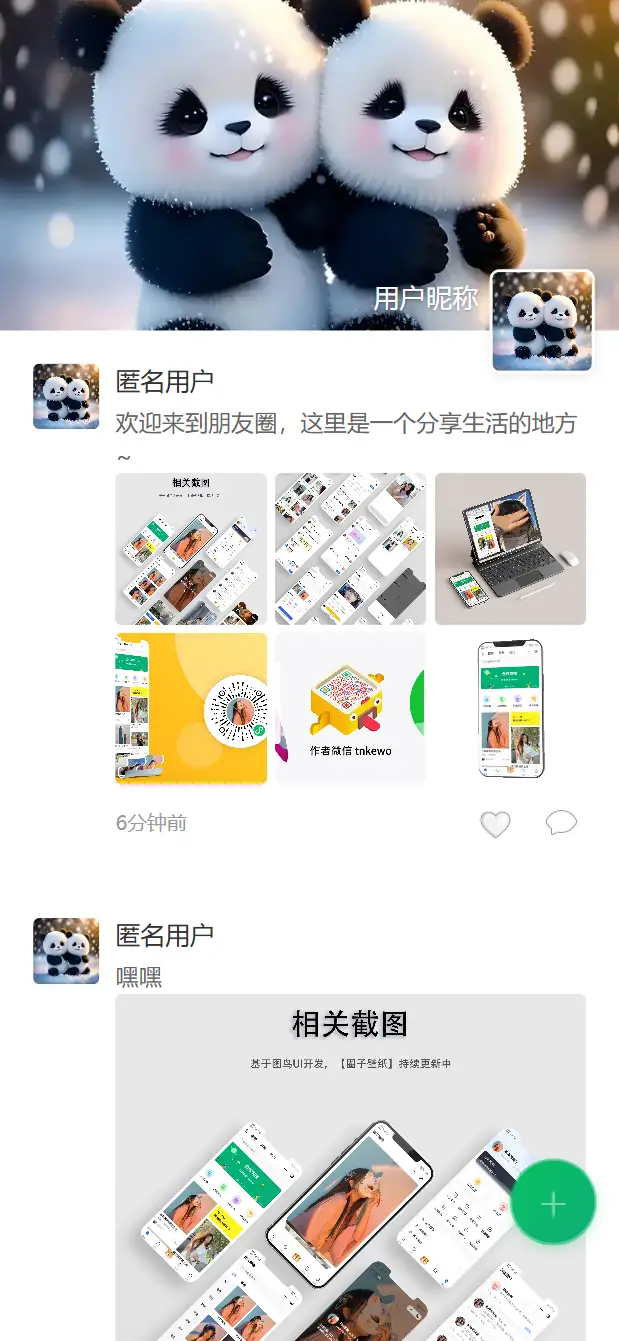
Task: Open the first 相关截图 image in the photo grid
Action: [x=191, y=549]
